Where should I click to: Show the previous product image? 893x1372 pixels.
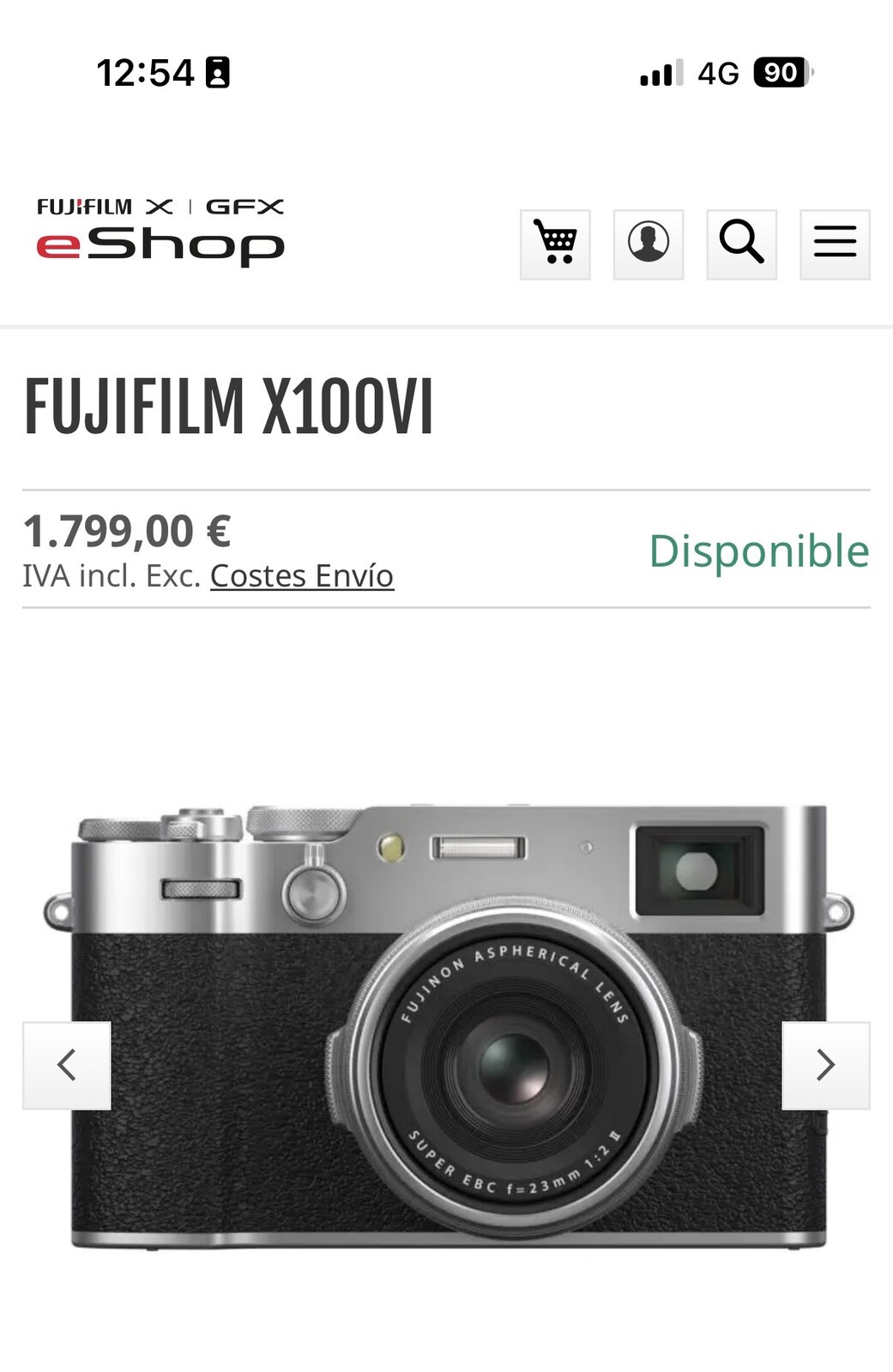tap(67, 1066)
